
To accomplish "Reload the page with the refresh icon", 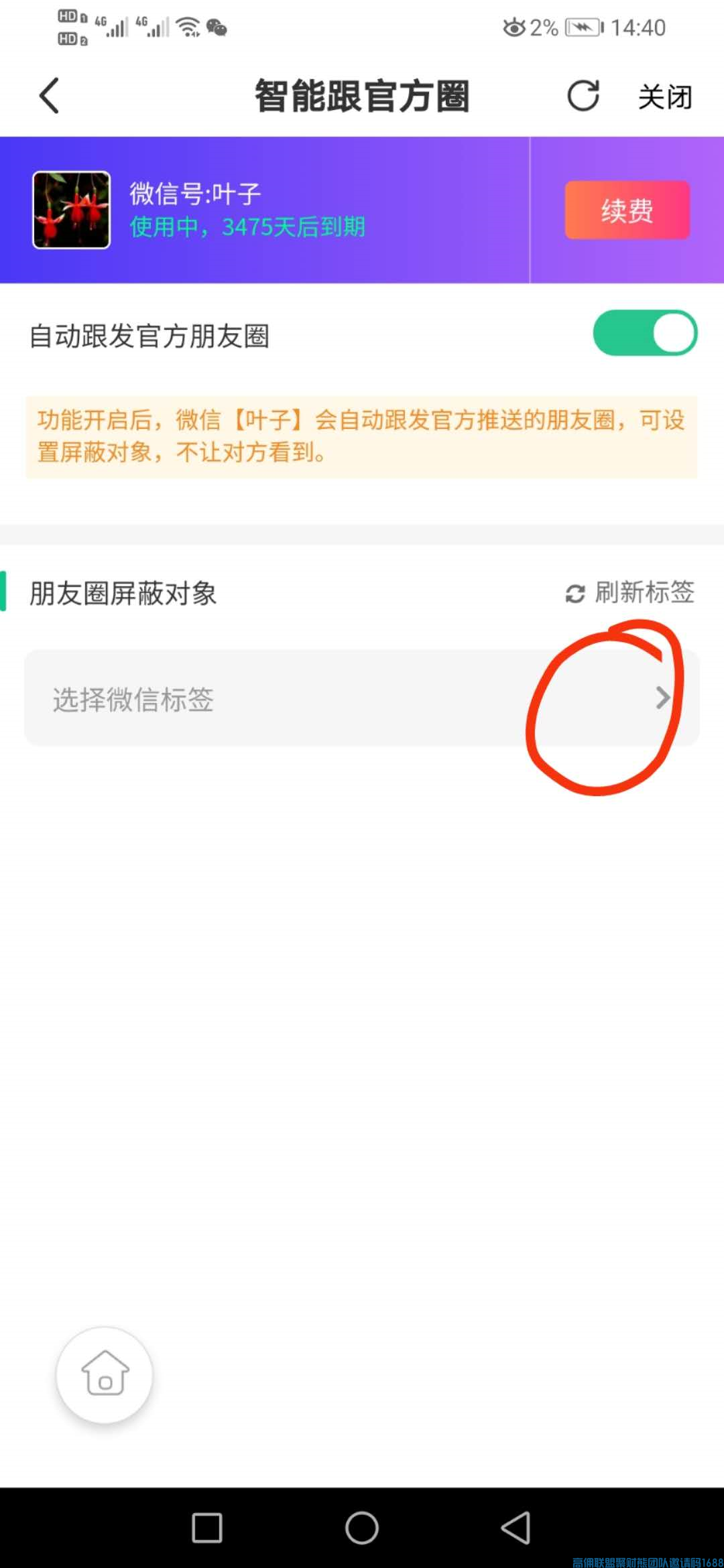I will [583, 96].
